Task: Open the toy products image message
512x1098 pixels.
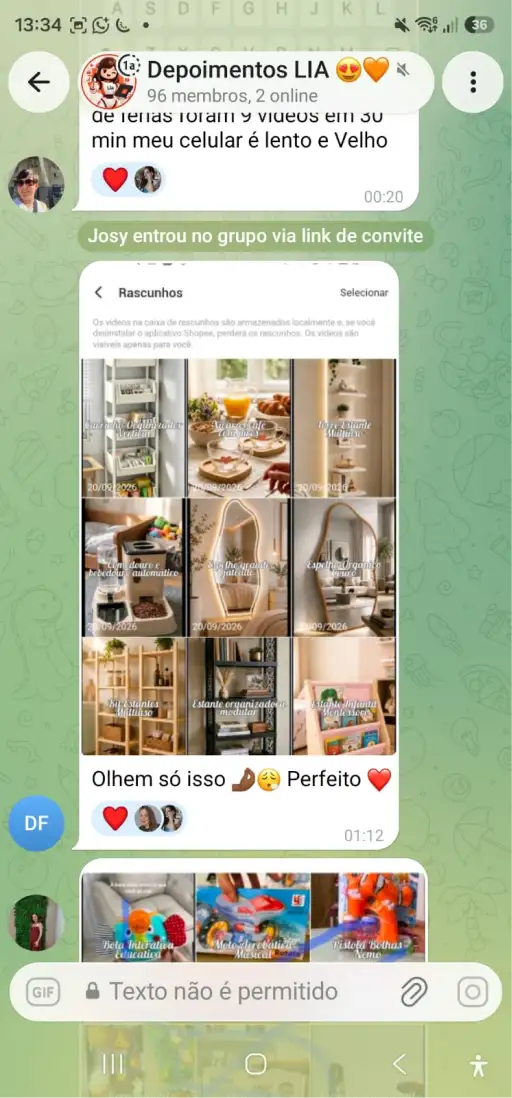Action: point(253,916)
